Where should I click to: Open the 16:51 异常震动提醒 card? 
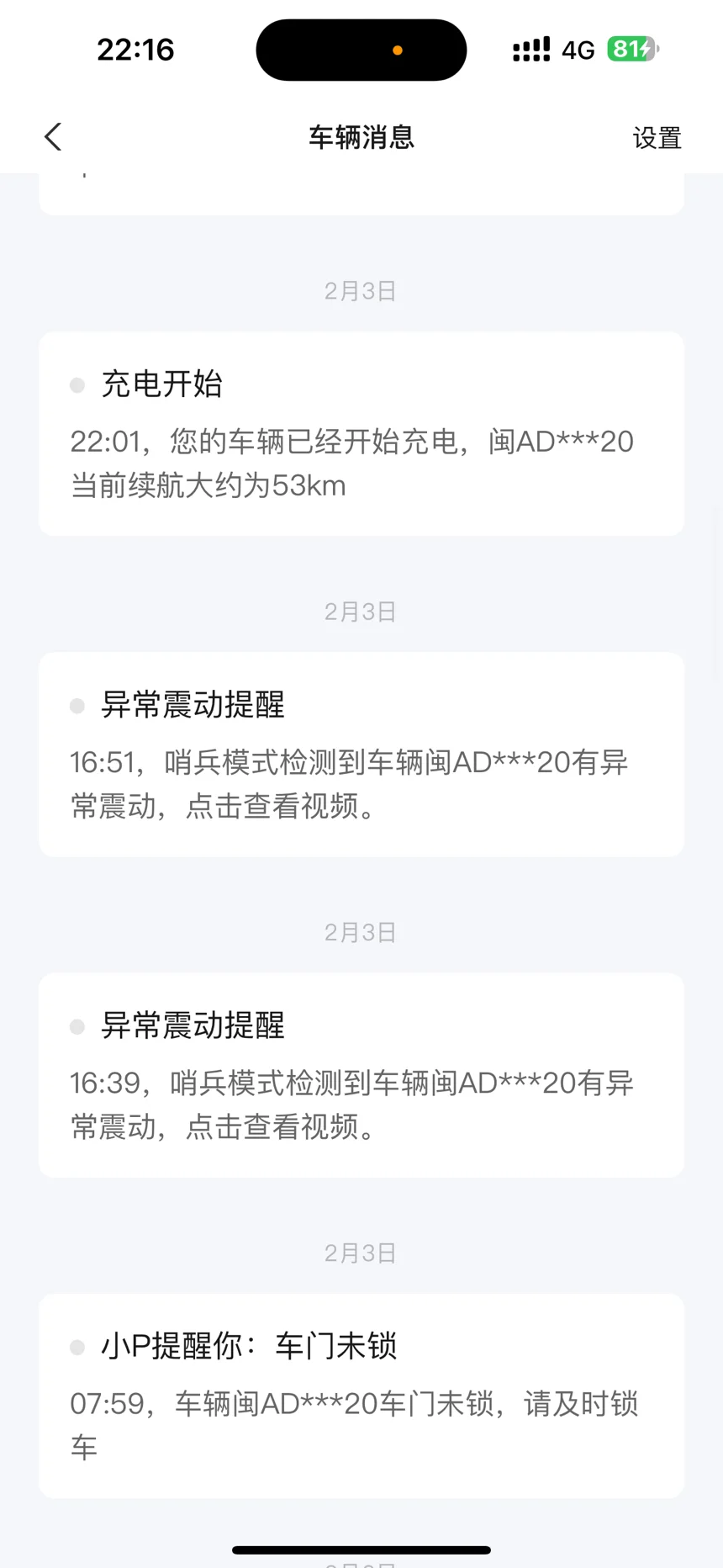pyautogui.click(x=361, y=755)
